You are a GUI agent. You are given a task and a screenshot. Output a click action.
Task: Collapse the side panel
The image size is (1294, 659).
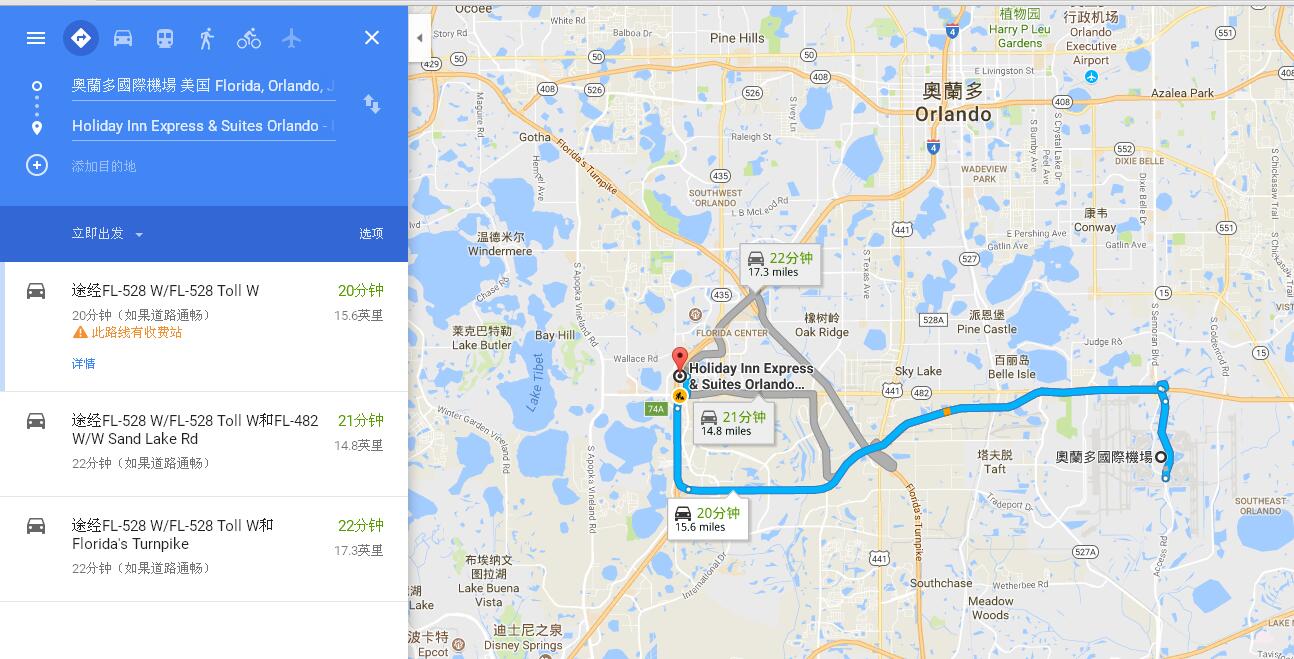tap(420, 38)
